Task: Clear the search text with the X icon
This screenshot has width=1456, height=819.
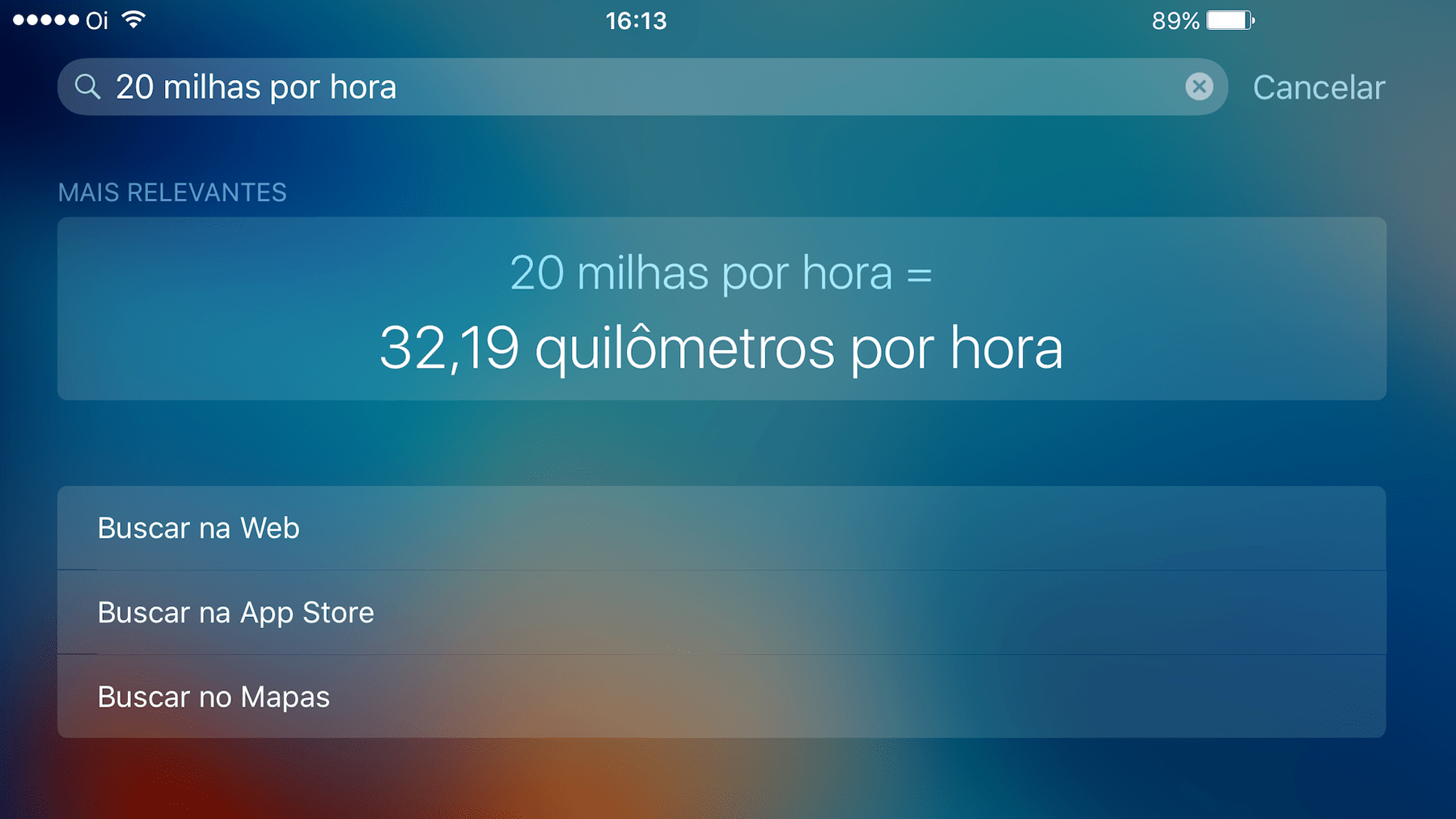Action: coord(1199,87)
